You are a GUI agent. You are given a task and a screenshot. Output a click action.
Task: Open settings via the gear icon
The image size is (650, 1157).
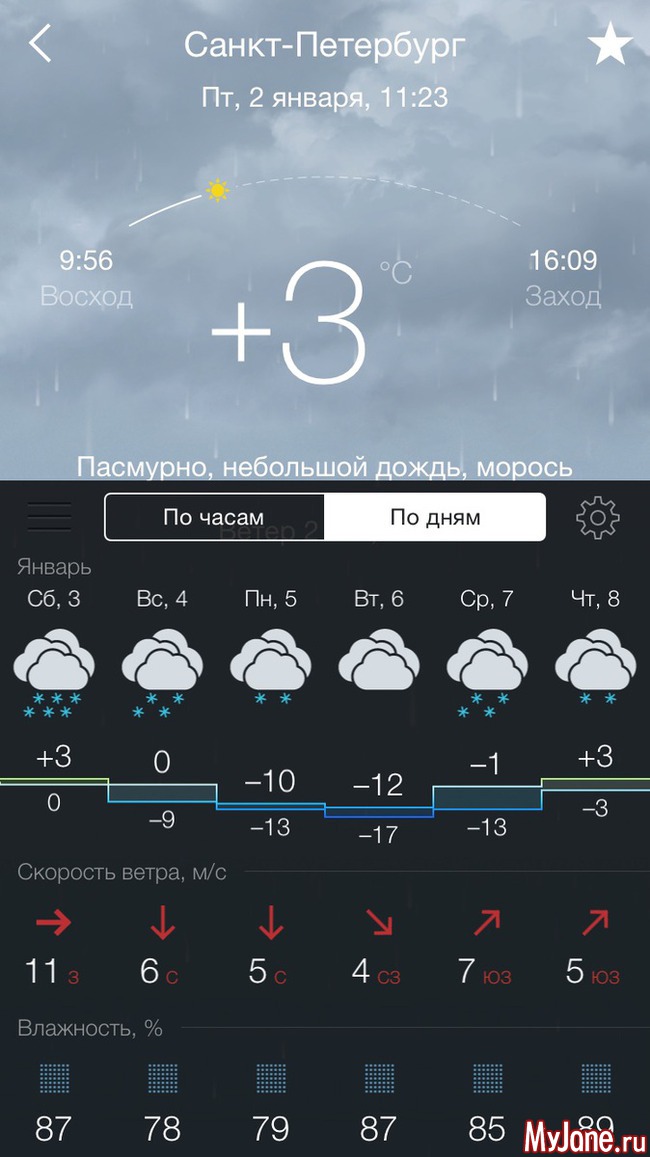tap(598, 517)
